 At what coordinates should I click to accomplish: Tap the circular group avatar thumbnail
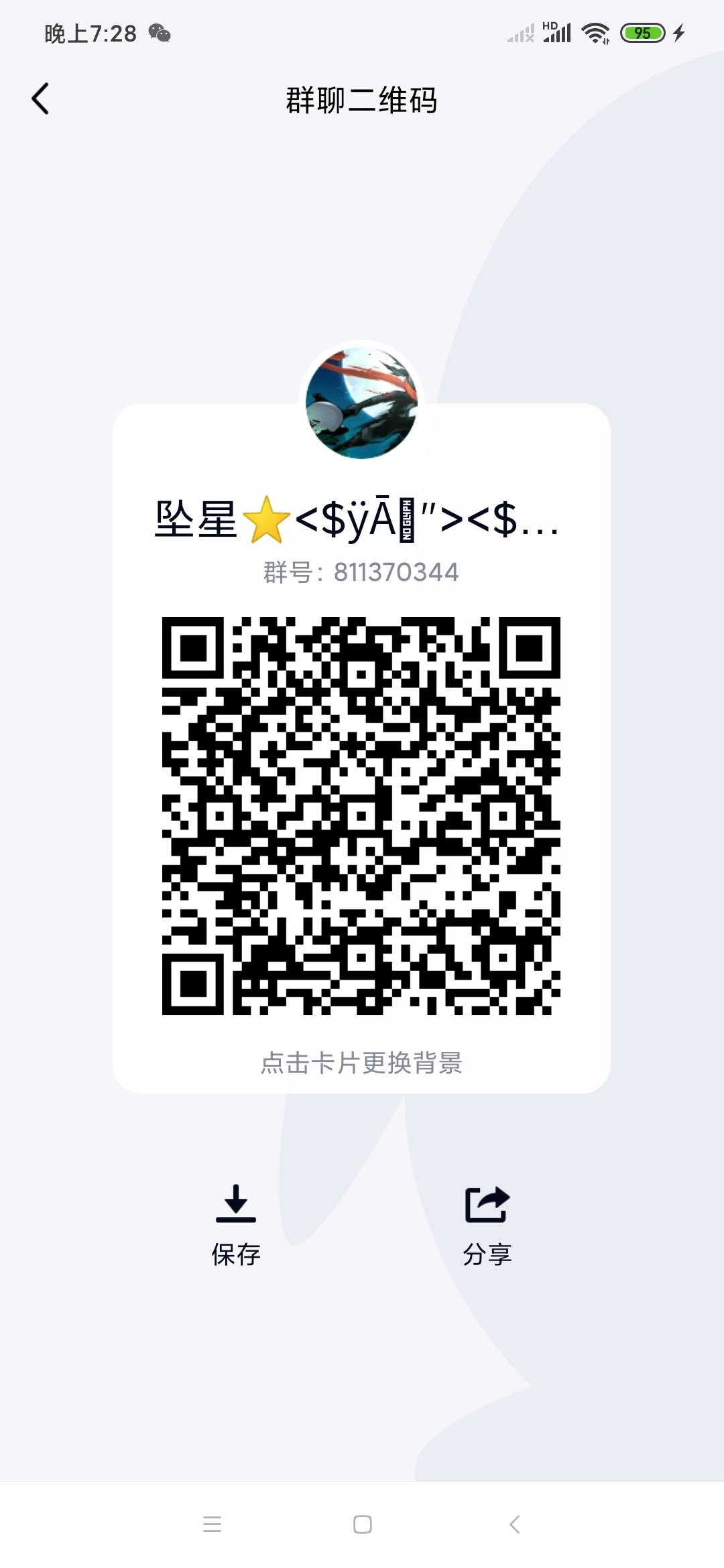[362, 402]
